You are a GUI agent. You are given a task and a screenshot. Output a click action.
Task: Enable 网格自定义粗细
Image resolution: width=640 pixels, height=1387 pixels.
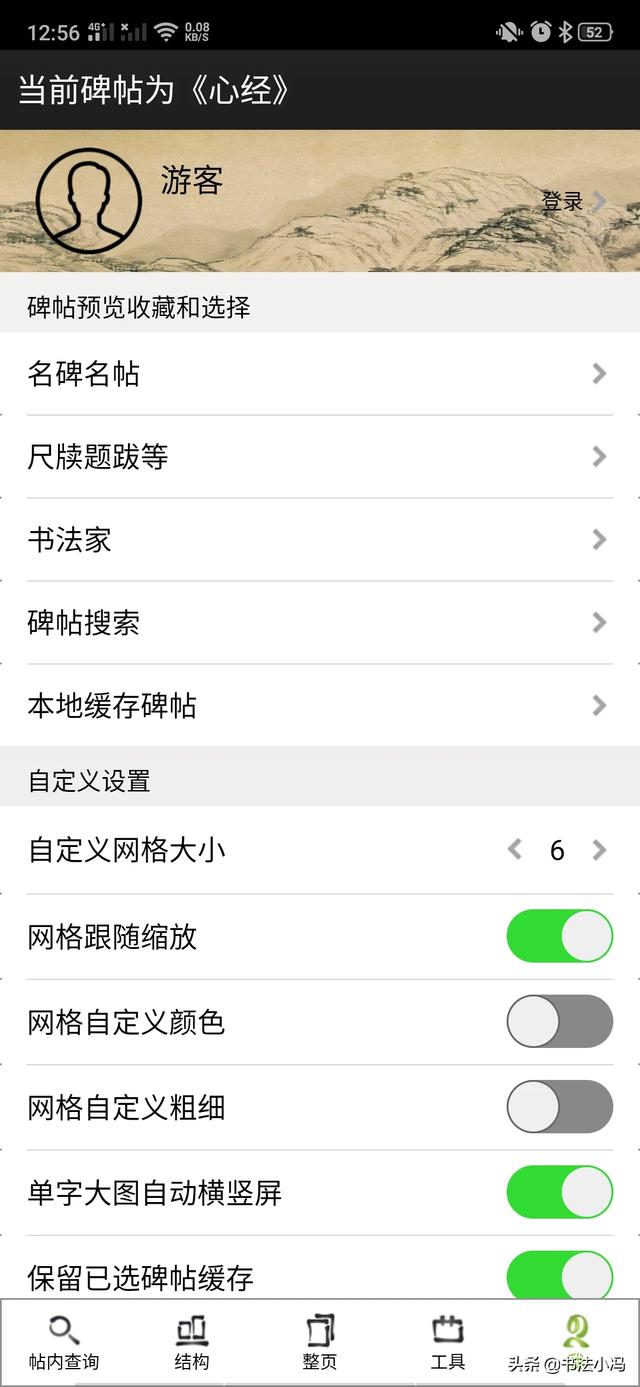(x=560, y=1107)
